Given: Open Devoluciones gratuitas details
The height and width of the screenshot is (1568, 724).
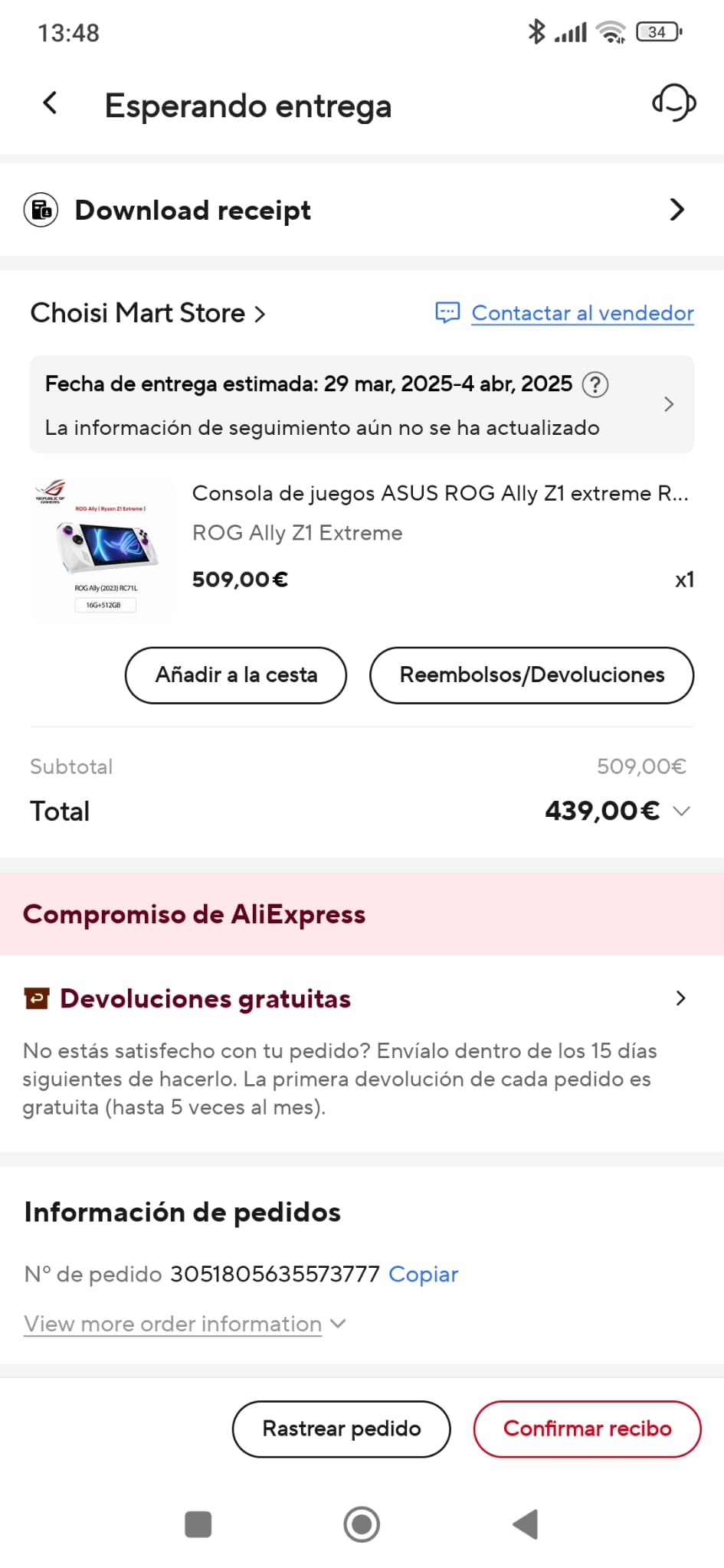Looking at the screenshot, I should [x=680, y=998].
